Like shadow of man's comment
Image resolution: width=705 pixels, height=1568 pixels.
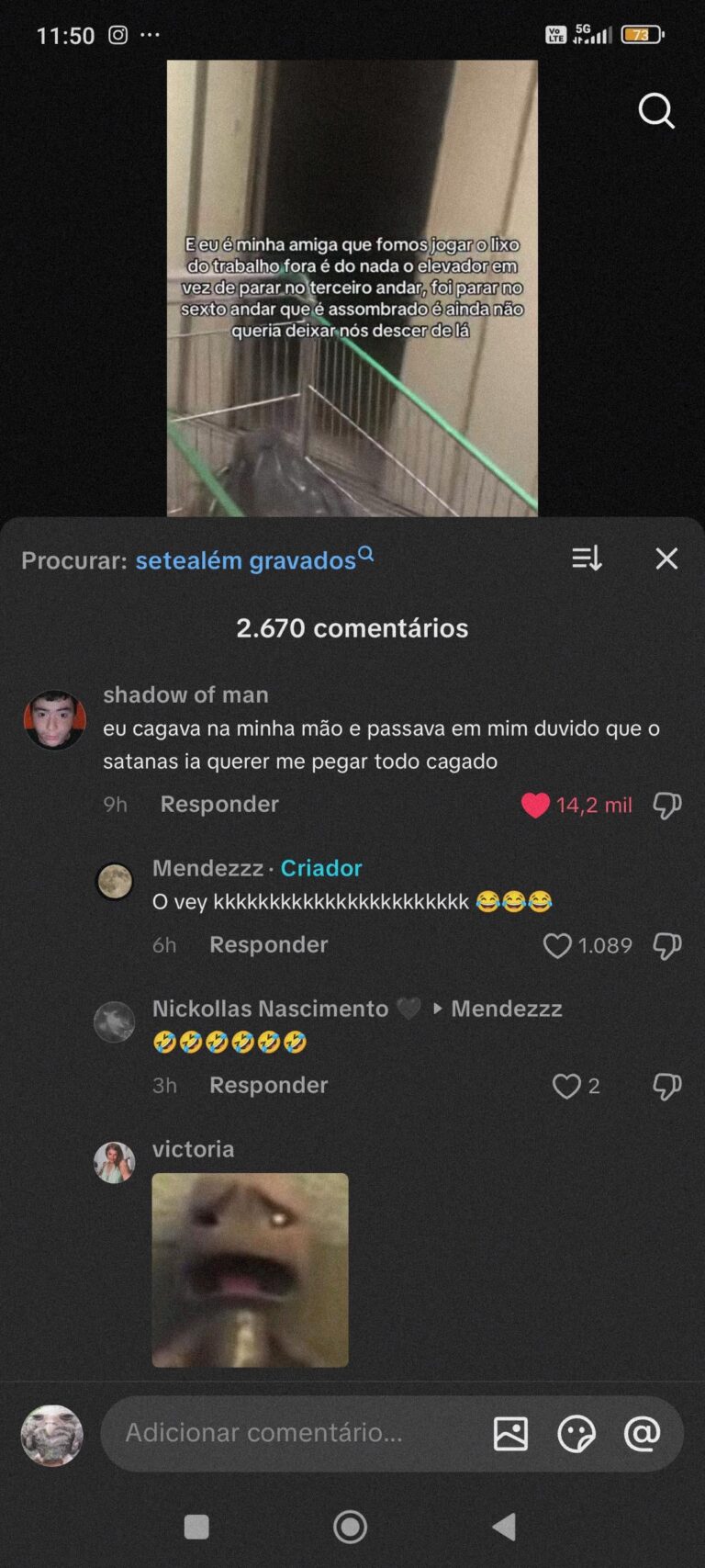pyautogui.click(x=535, y=806)
